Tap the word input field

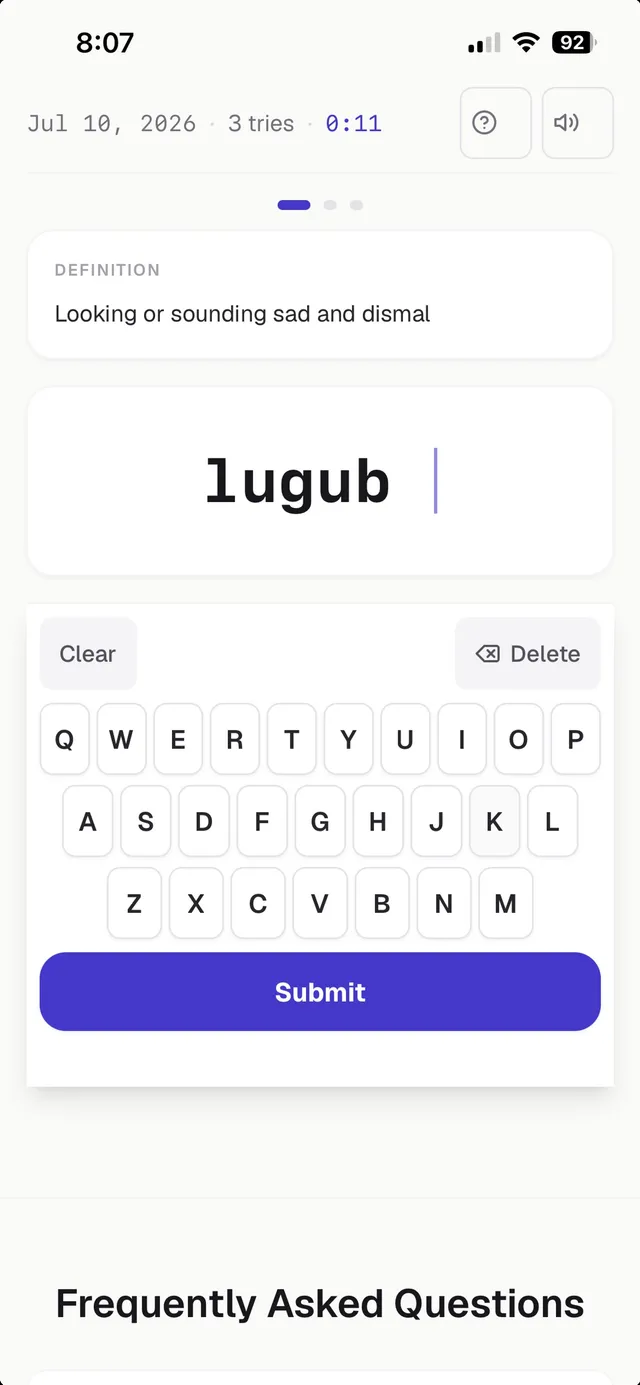click(320, 481)
